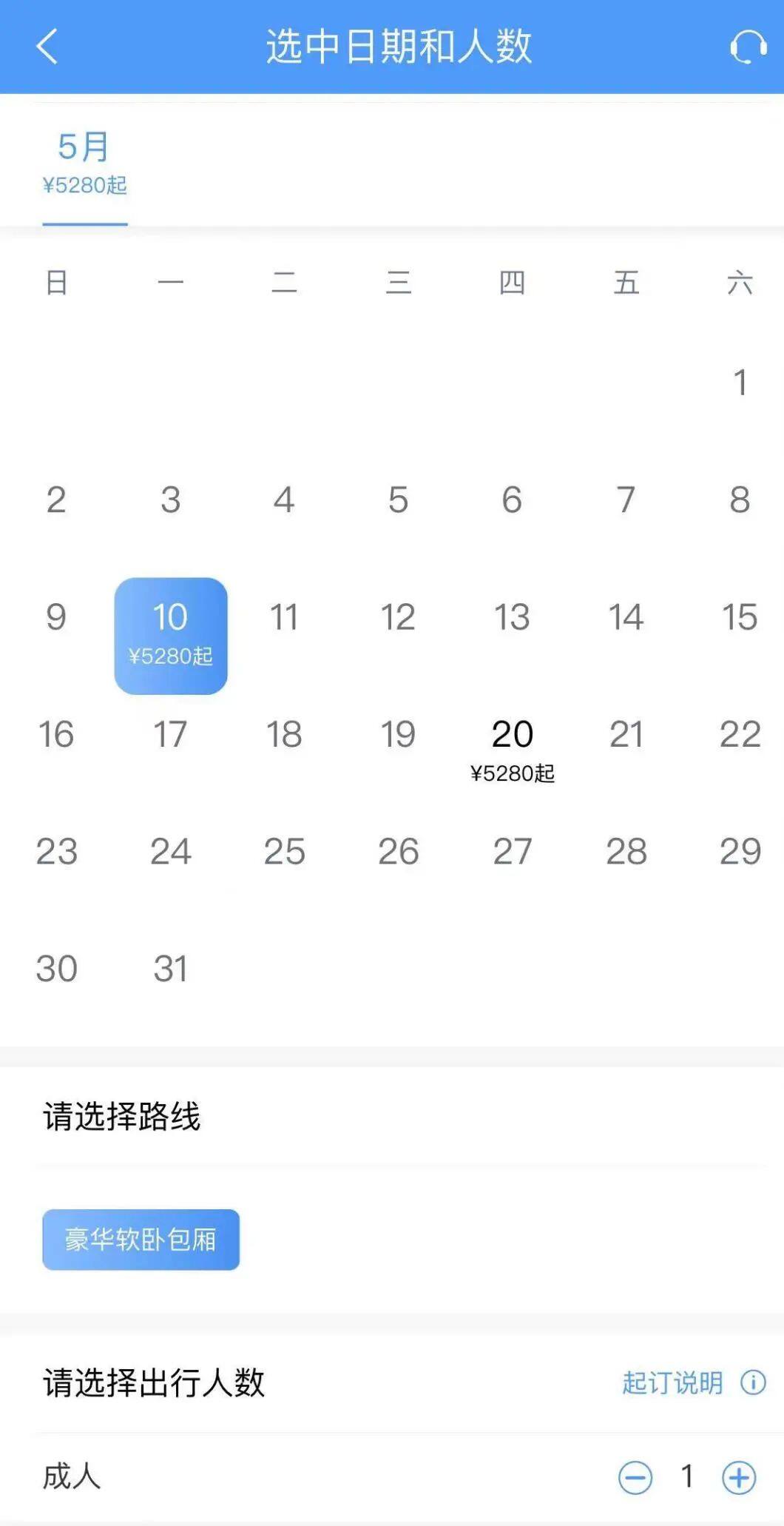Image resolution: width=784 pixels, height=1526 pixels.
Task: Select the 豪华软卧包厢 route chip
Action: (141, 1240)
